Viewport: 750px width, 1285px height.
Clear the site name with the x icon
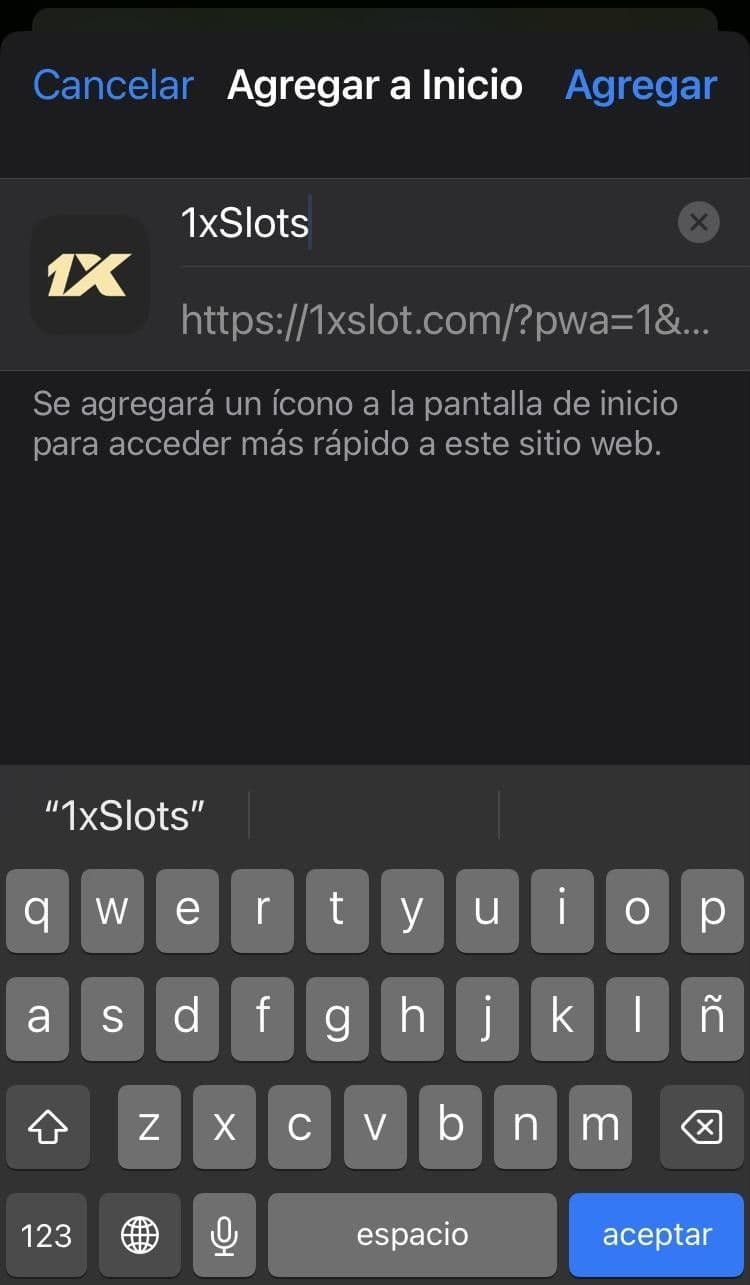[x=699, y=222]
